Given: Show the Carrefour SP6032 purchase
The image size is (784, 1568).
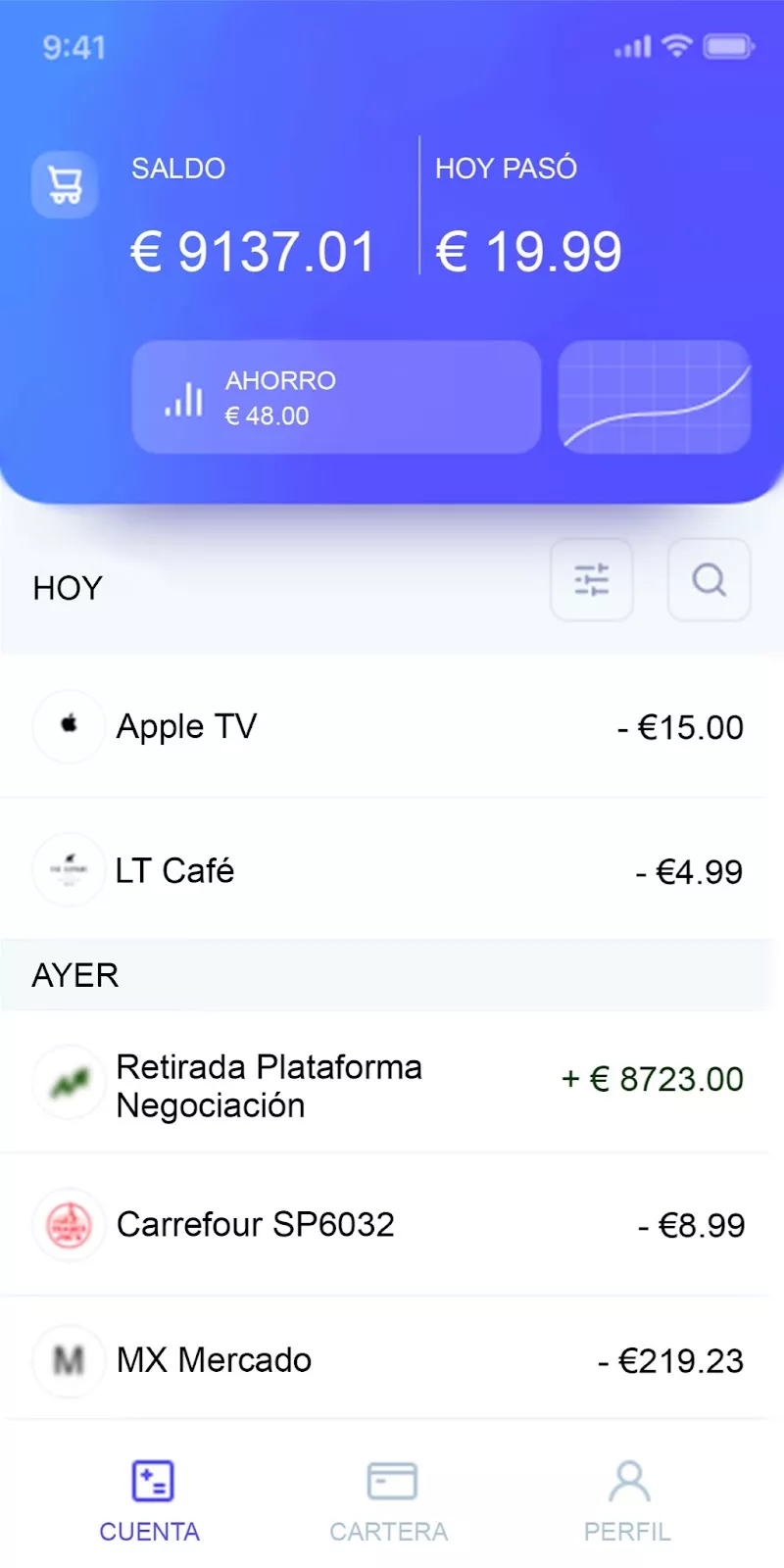Looking at the screenshot, I should pos(387,1224).
